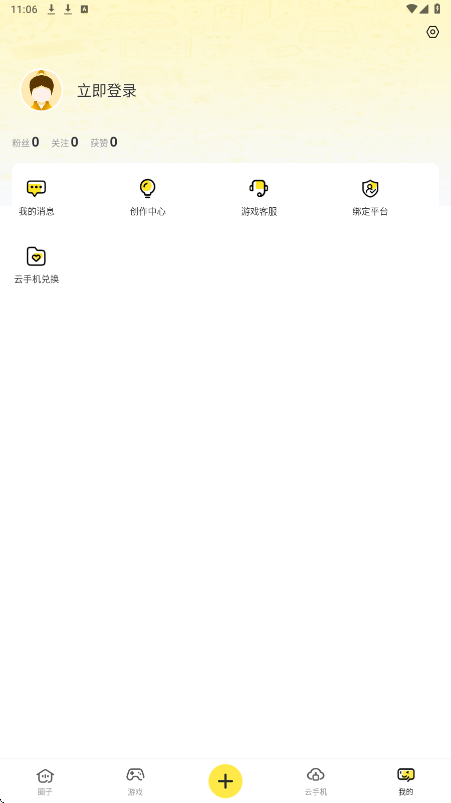The width and height of the screenshot is (451, 803).
Task: Select the 我的 tab
Action: pyautogui.click(x=406, y=781)
